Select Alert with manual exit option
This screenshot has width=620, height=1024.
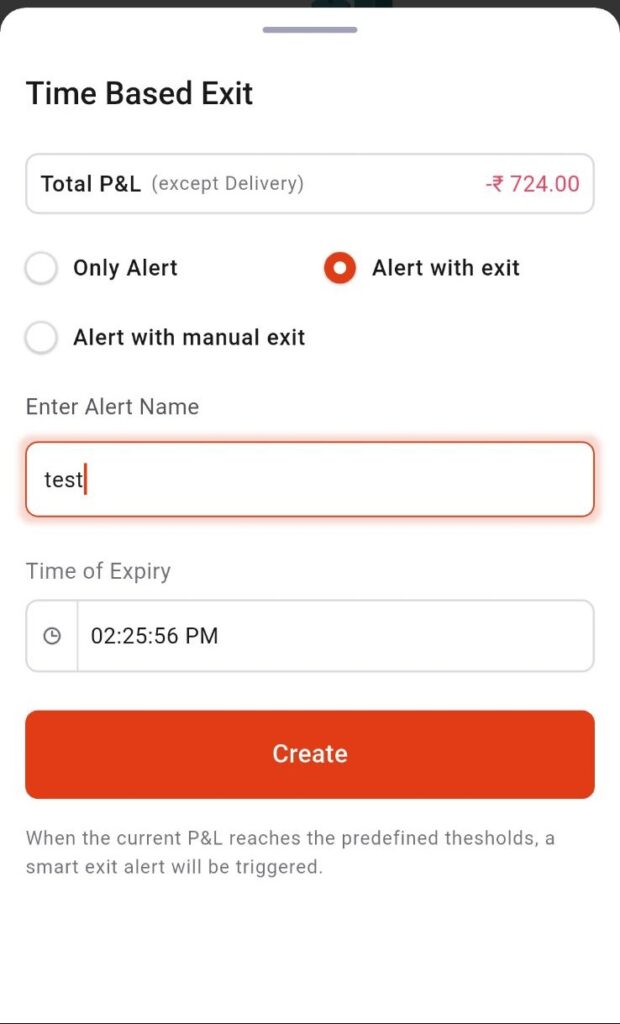41,338
